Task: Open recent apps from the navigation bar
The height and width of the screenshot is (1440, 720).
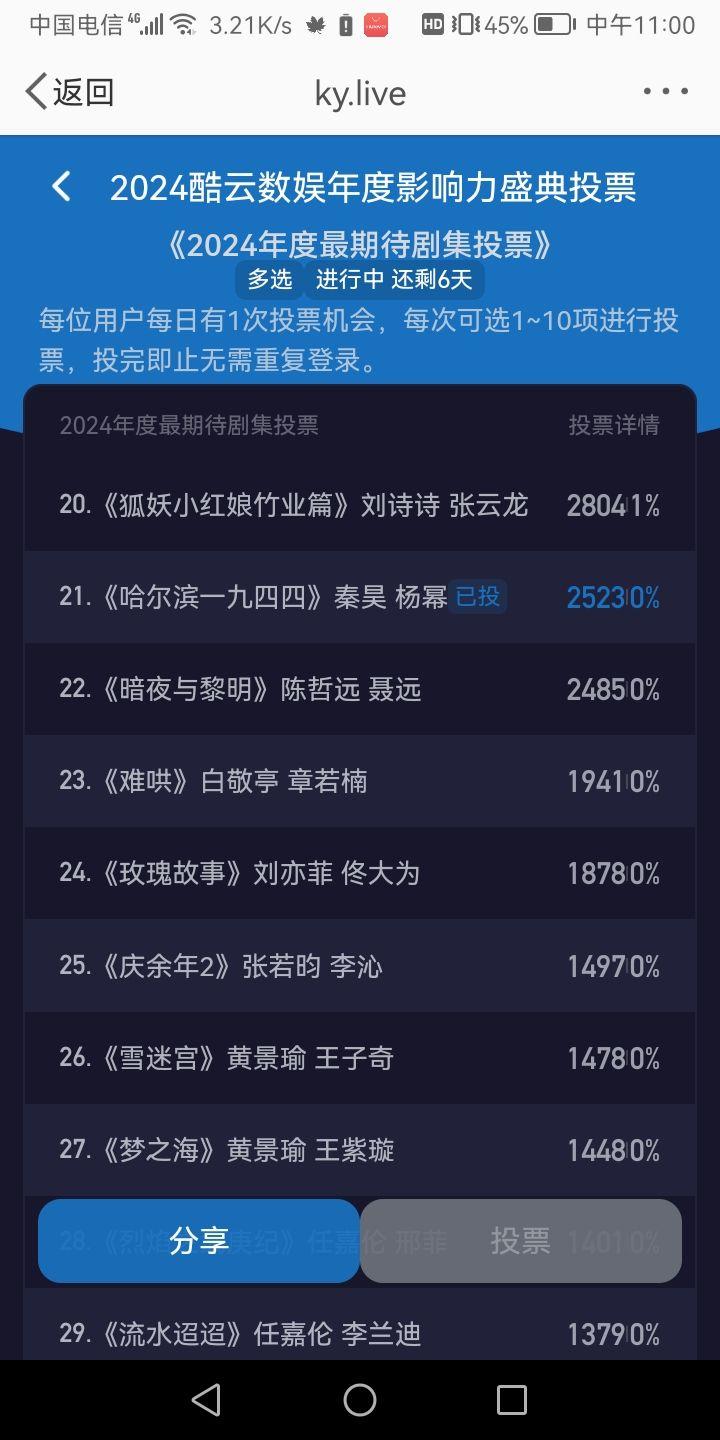Action: [x=511, y=1400]
